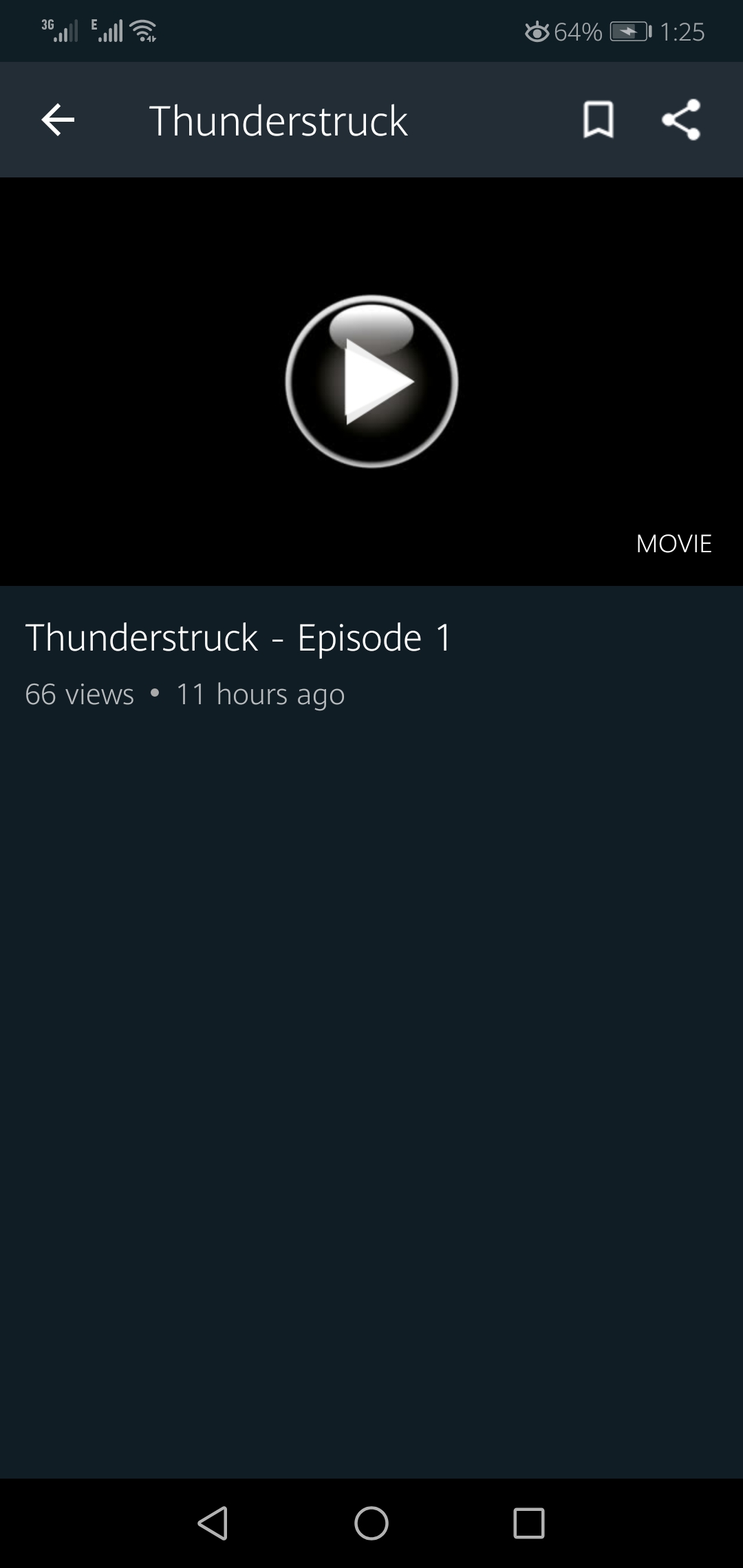Open Thunderstruck - Episode 1

[238, 638]
